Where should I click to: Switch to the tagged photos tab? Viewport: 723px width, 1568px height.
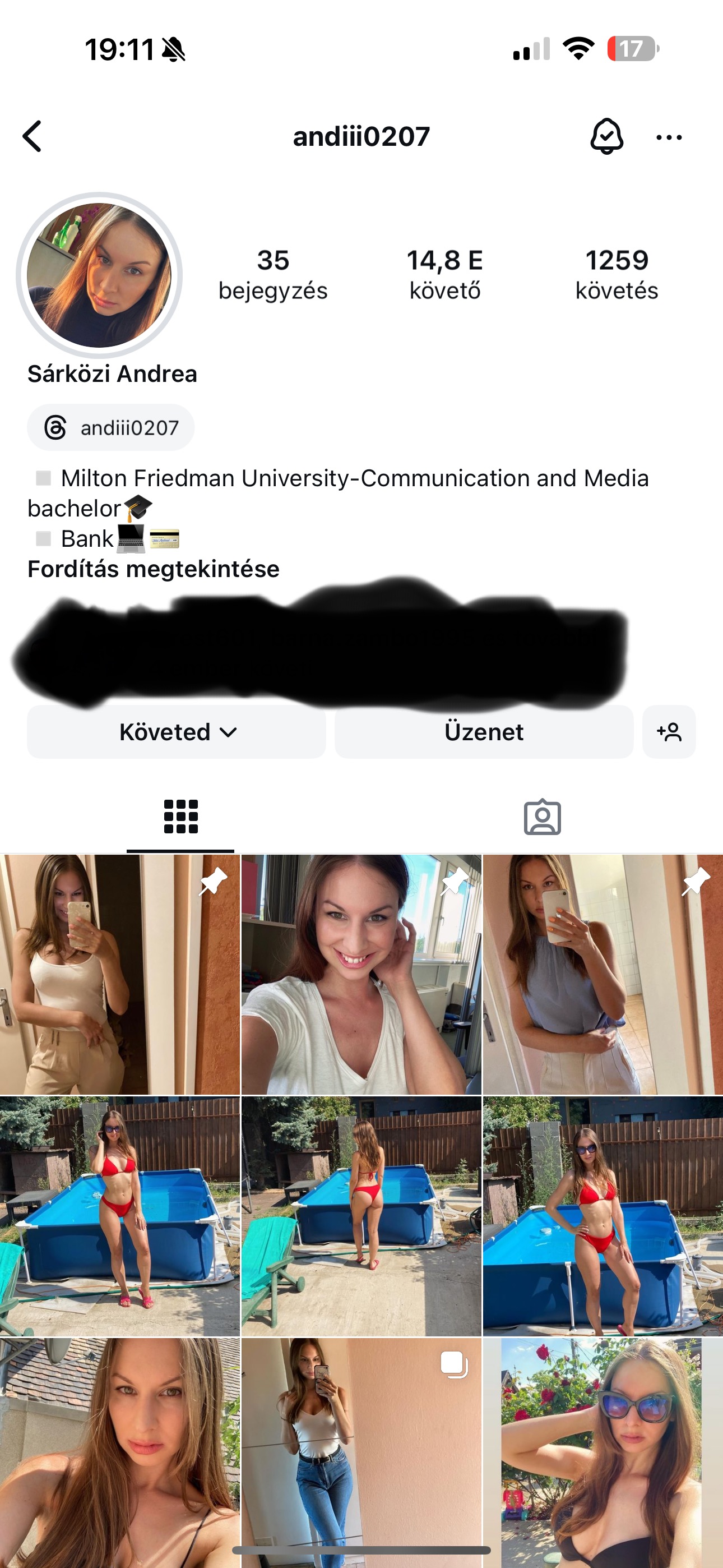coord(543,817)
